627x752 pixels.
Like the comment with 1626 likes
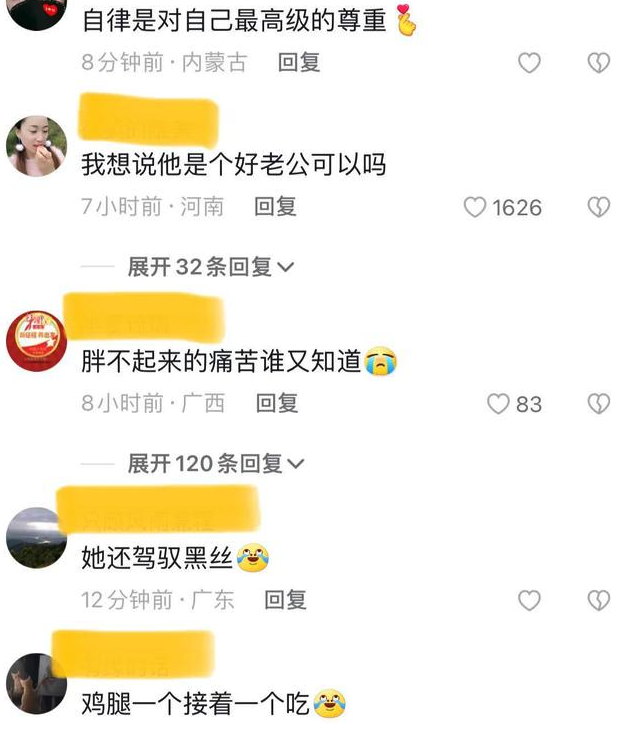[476, 208]
